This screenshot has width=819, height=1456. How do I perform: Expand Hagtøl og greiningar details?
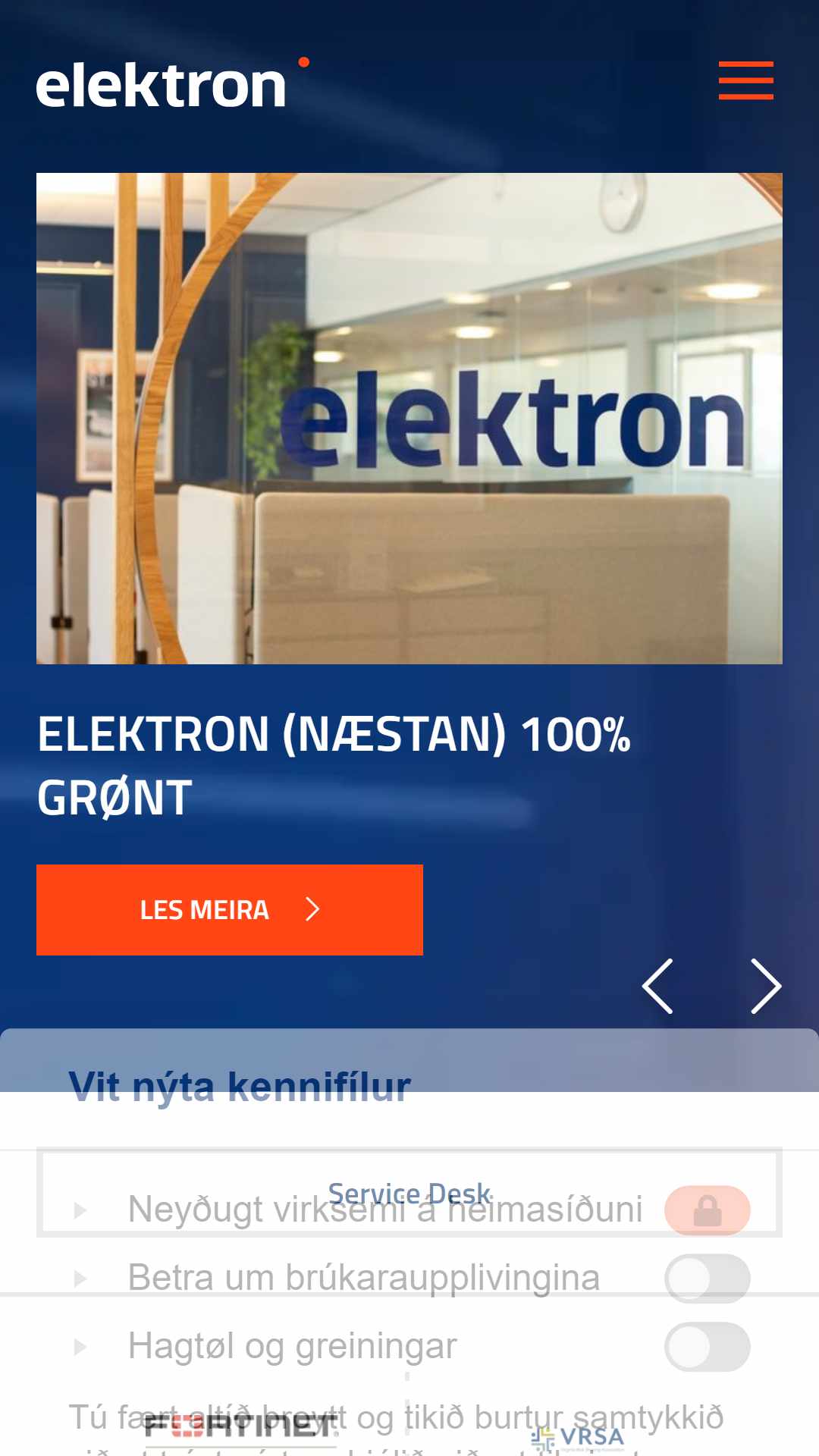80,1347
